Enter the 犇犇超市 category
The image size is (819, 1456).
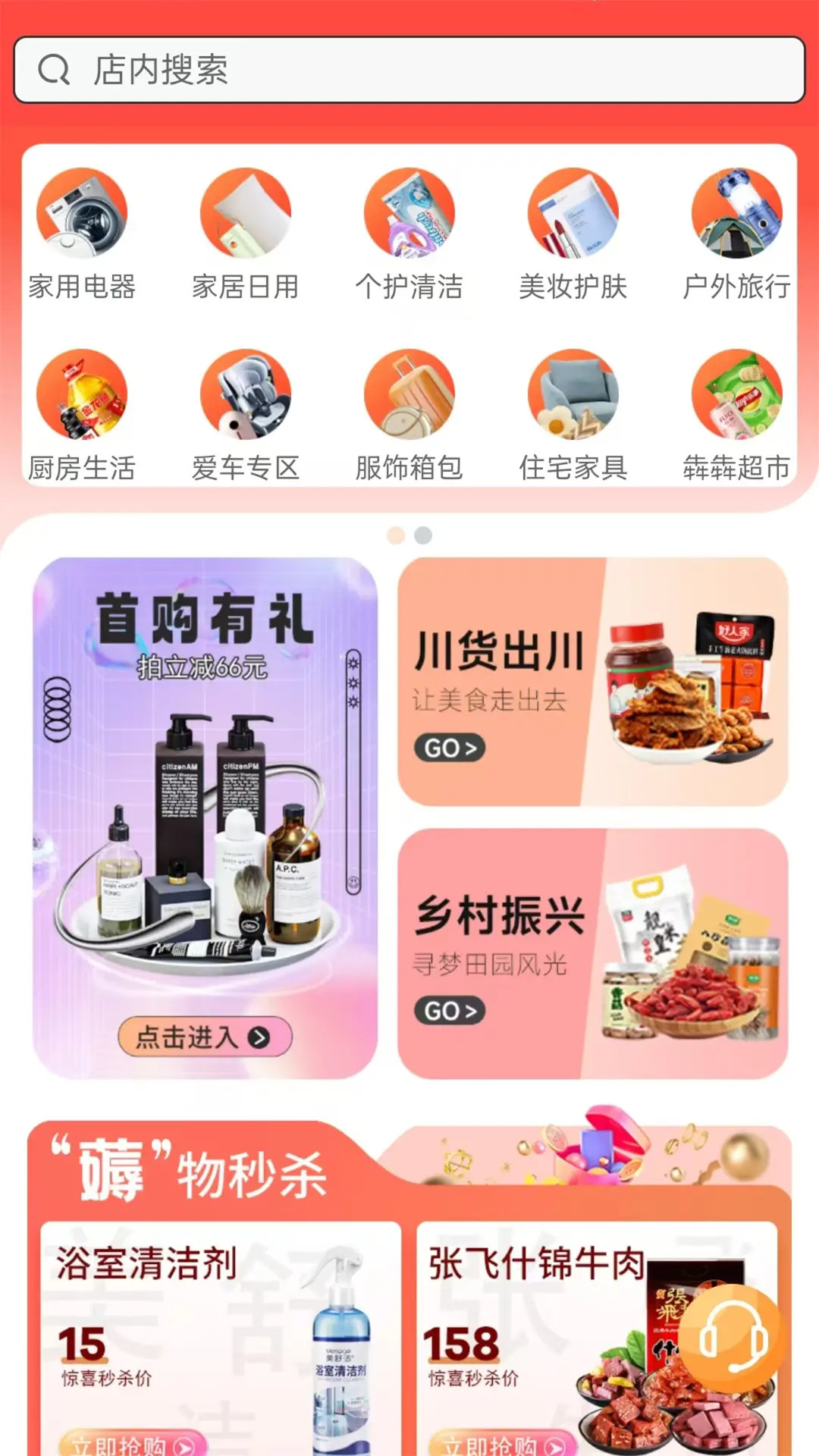click(x=736, y=415)
